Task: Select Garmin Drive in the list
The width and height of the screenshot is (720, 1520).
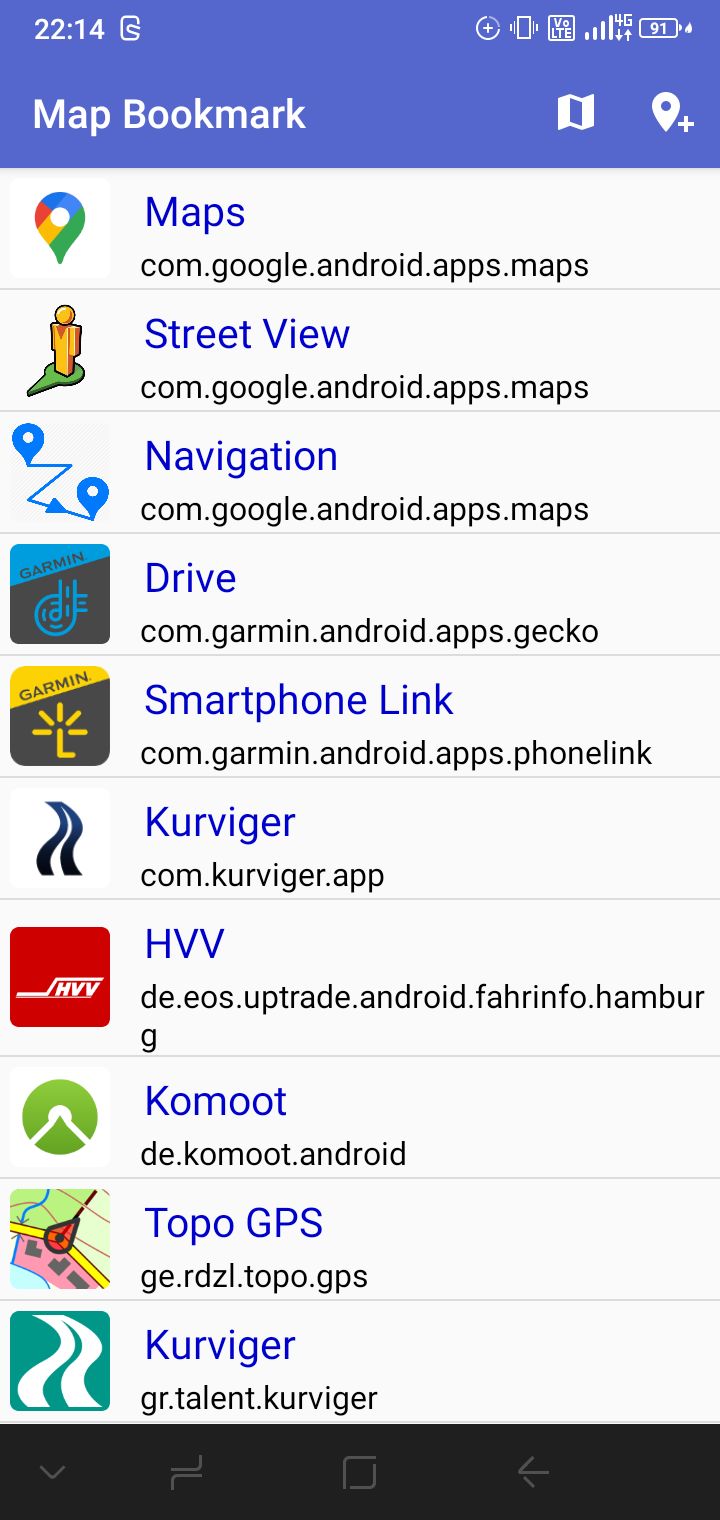Action: (x=360, y=596)
